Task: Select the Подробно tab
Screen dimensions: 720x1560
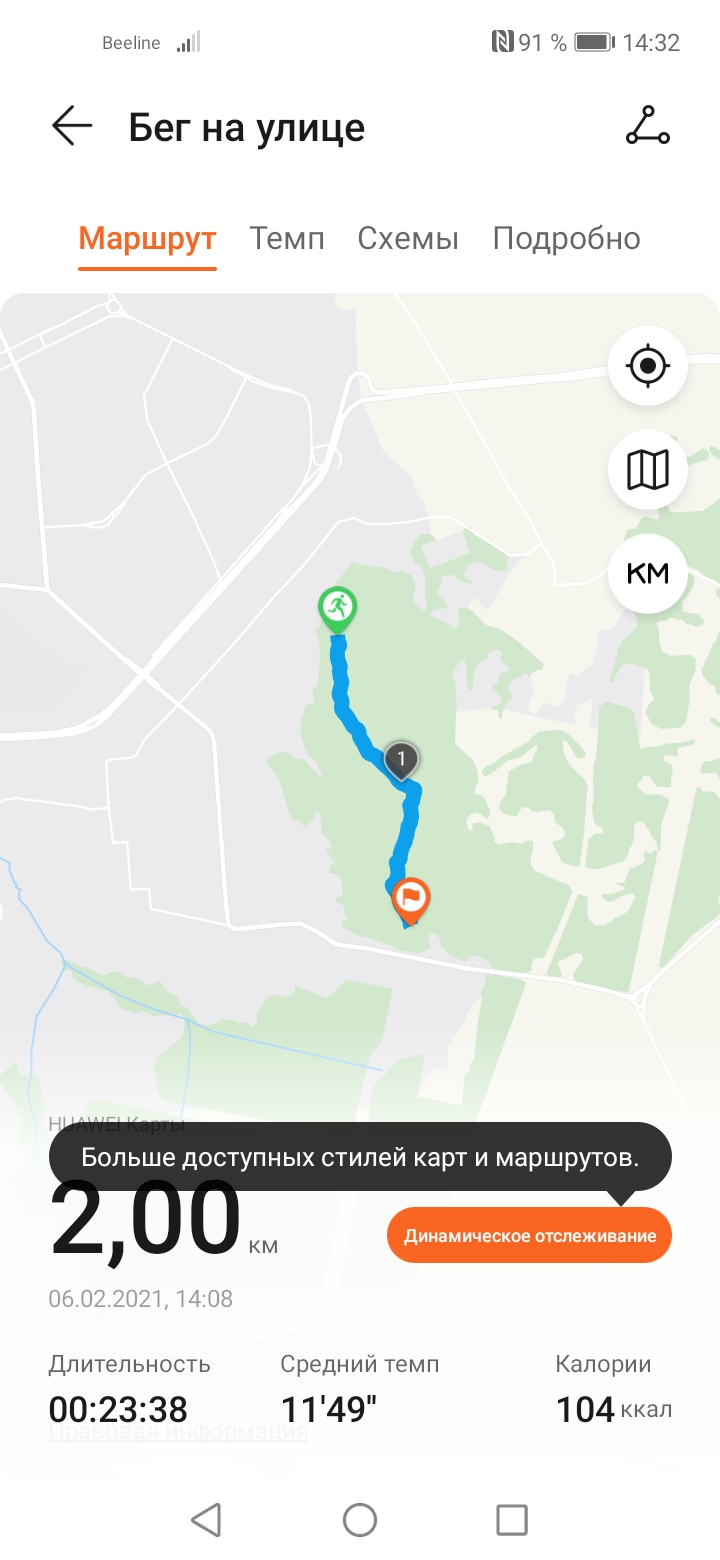Action: tap(566, 239)
